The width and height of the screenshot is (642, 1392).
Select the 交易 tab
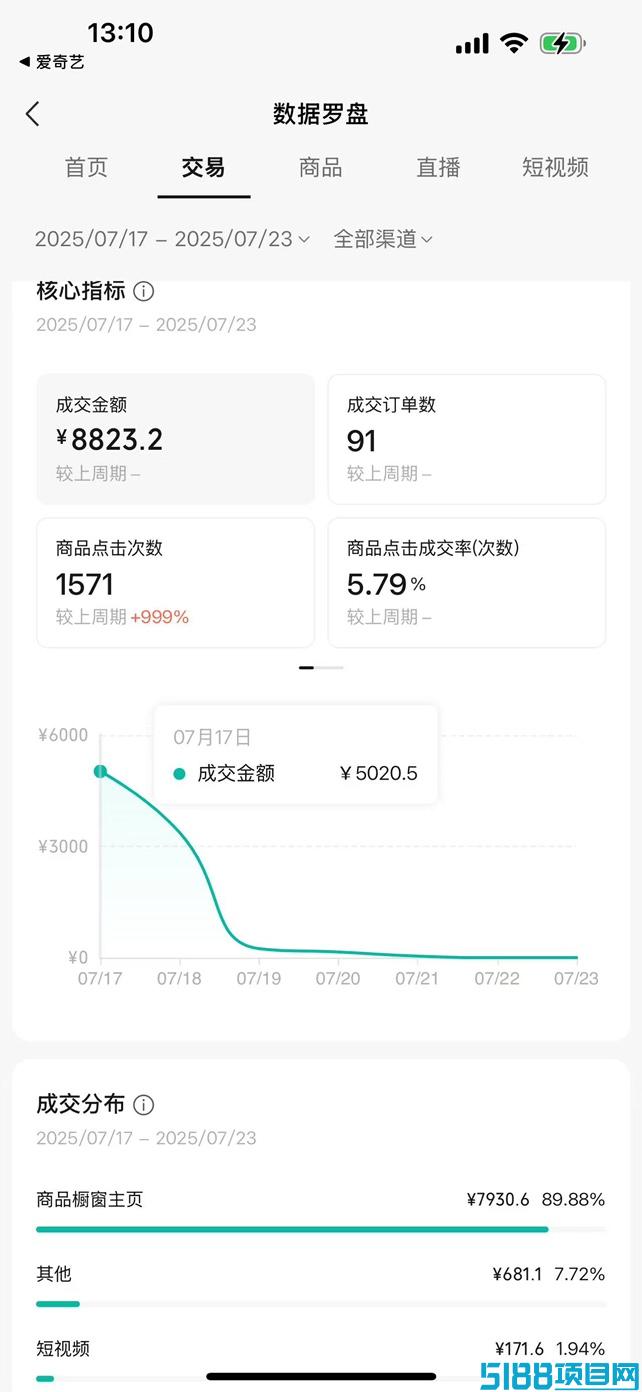coord(203,167)
